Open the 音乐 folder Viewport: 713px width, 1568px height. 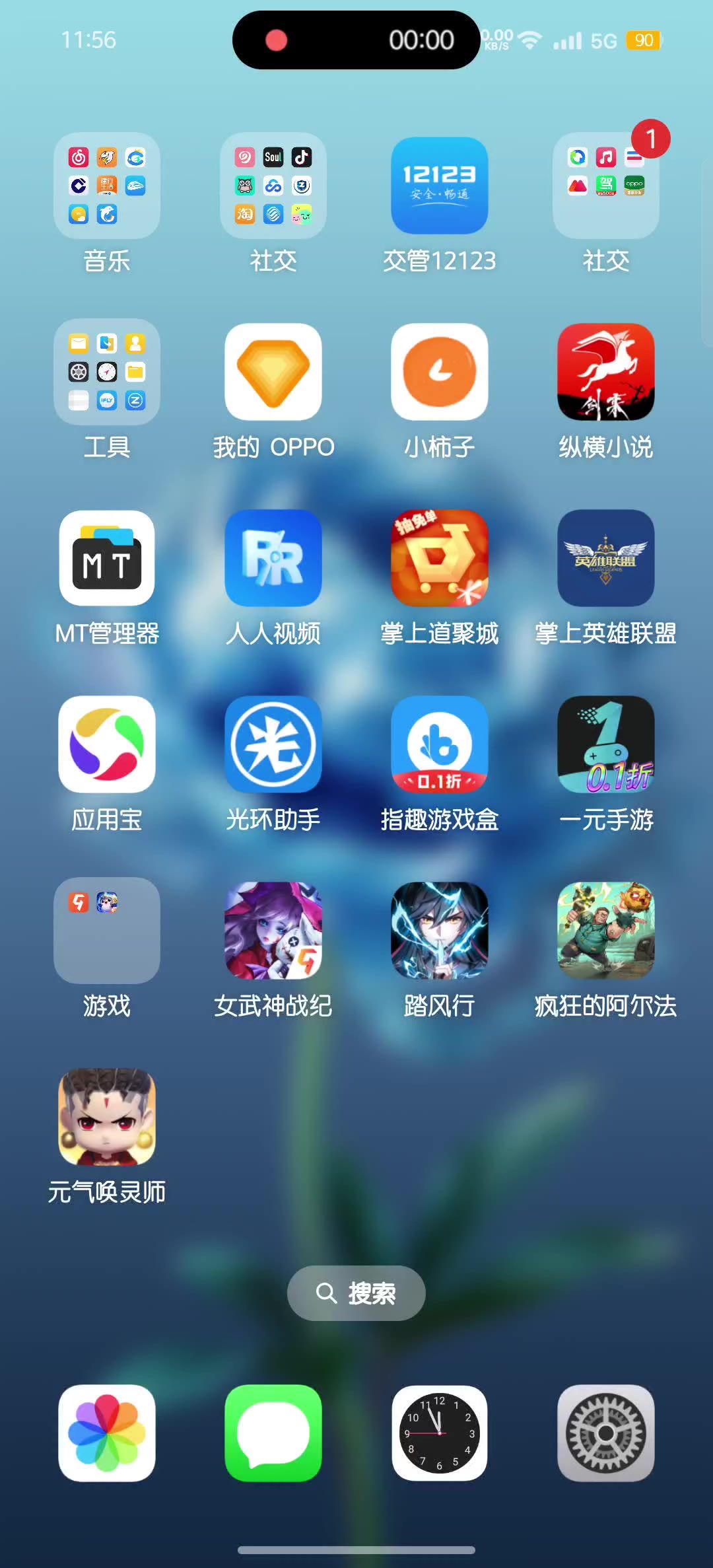(107, 186)
